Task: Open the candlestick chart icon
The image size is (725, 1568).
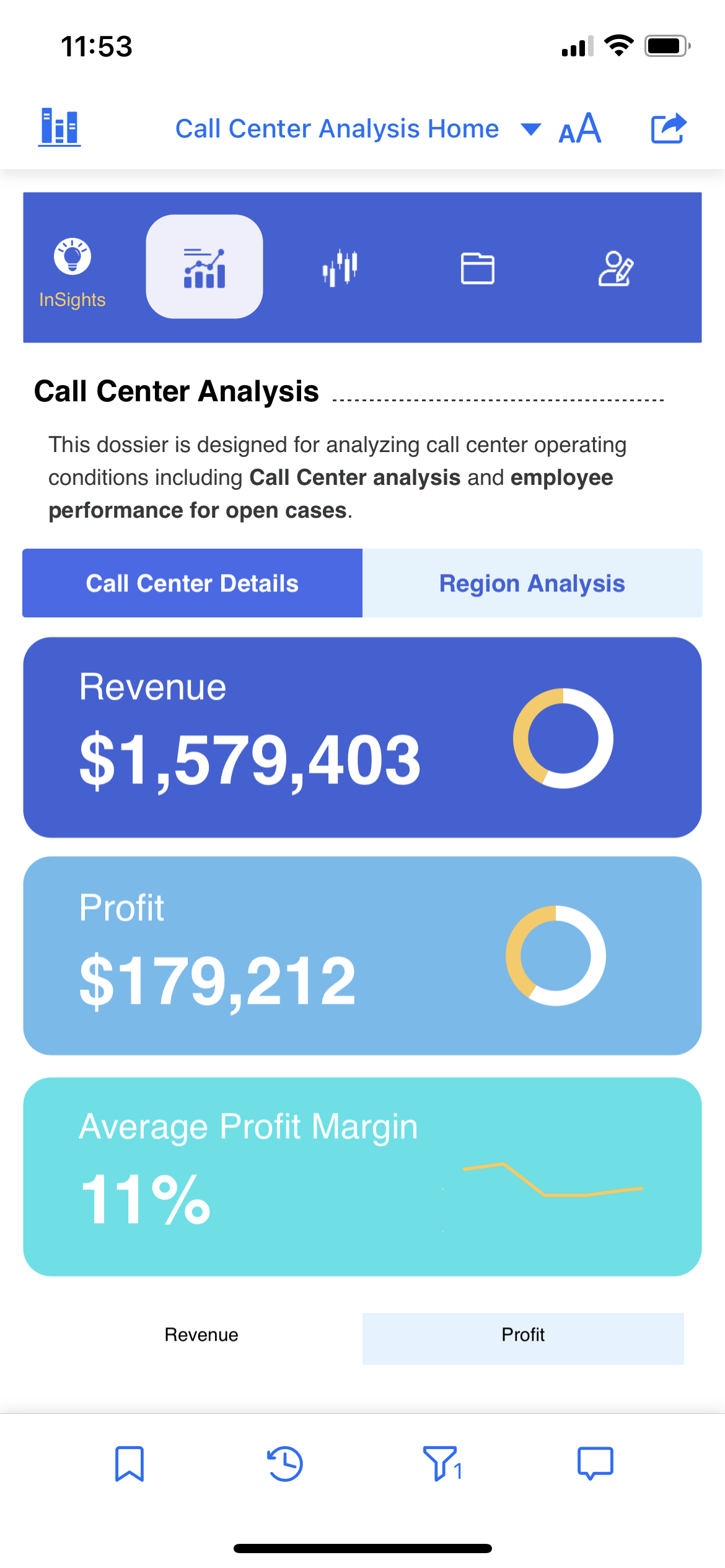Action: [x=340, y=268]
